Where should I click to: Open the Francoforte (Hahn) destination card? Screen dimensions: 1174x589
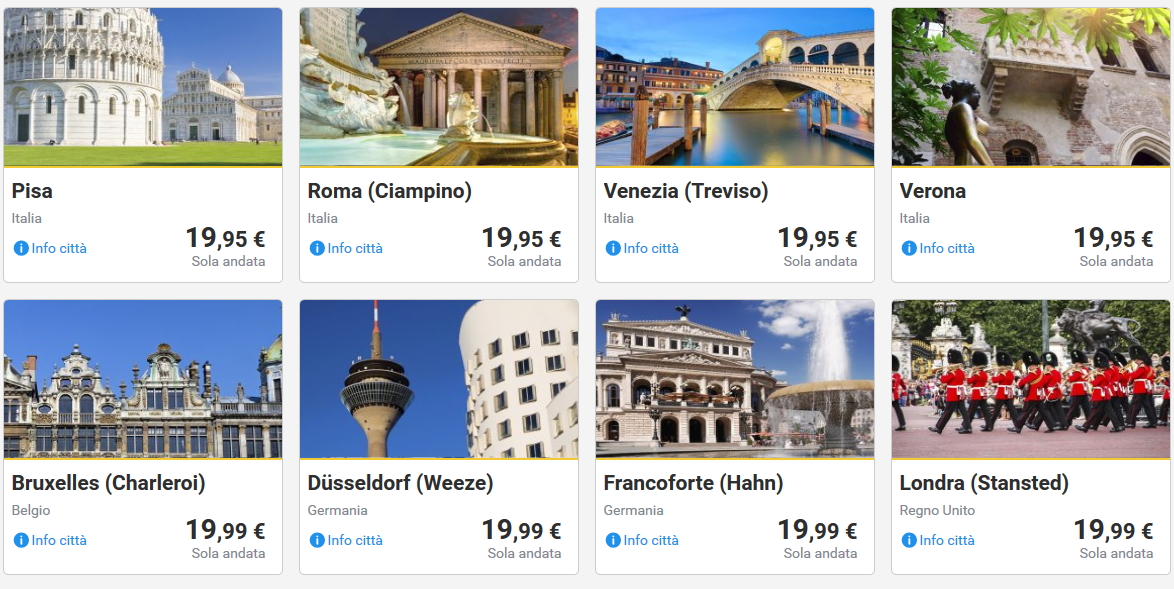(734, 380)
